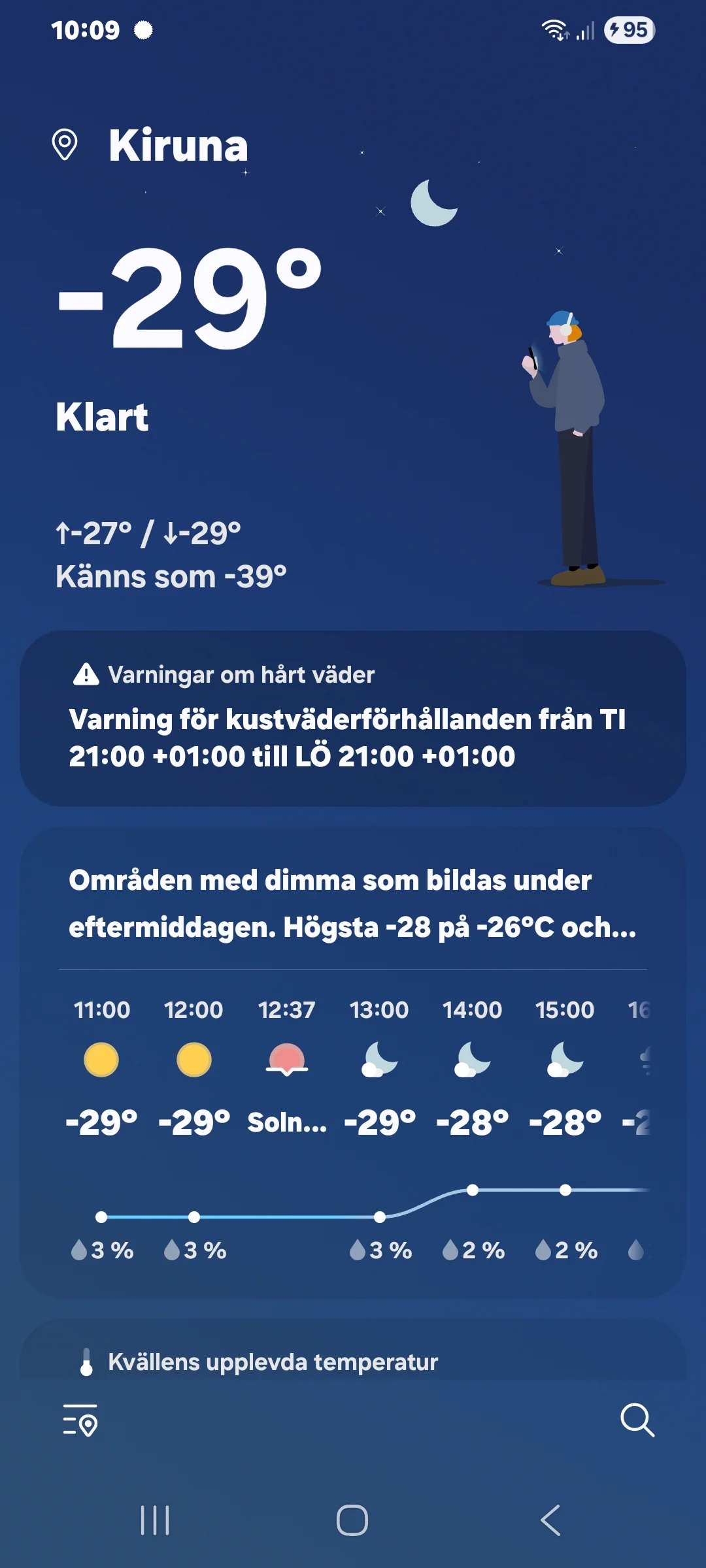
Task: Tap the location pin icon next to Kiruna
Action: 66,145
